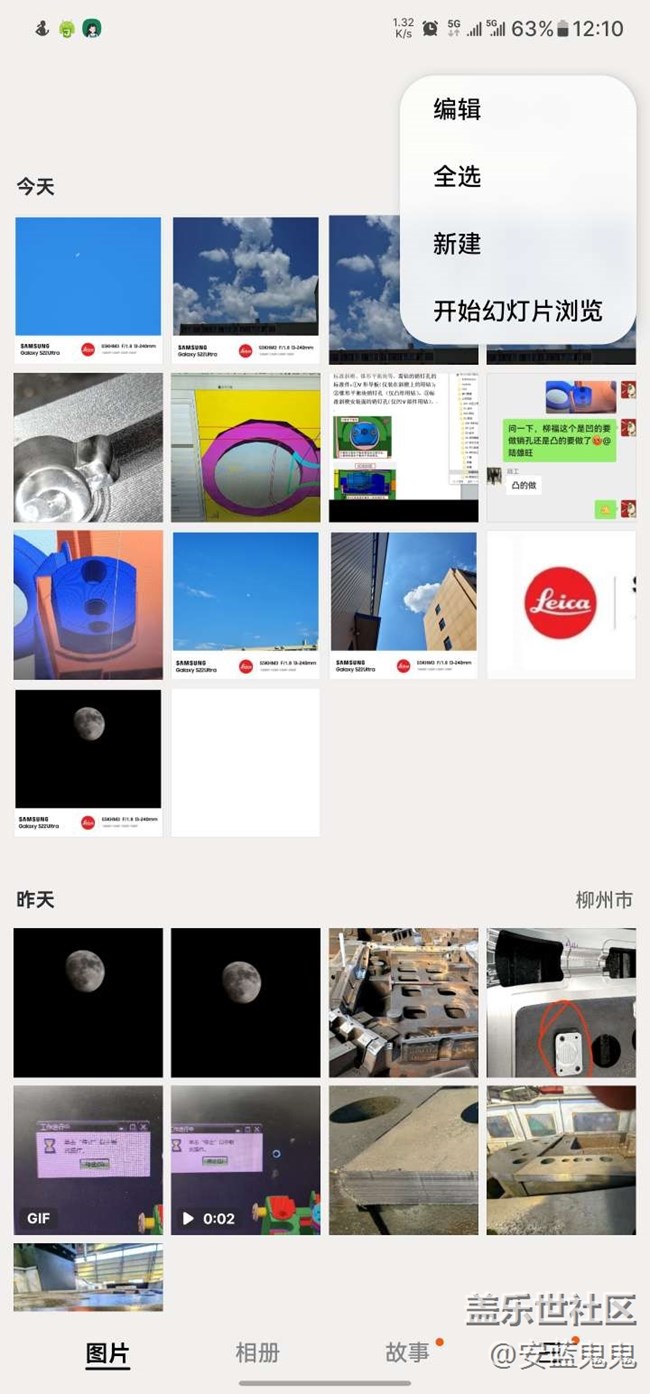
Task: Open the yellow CAD ring image
Action: pos(245,447)
